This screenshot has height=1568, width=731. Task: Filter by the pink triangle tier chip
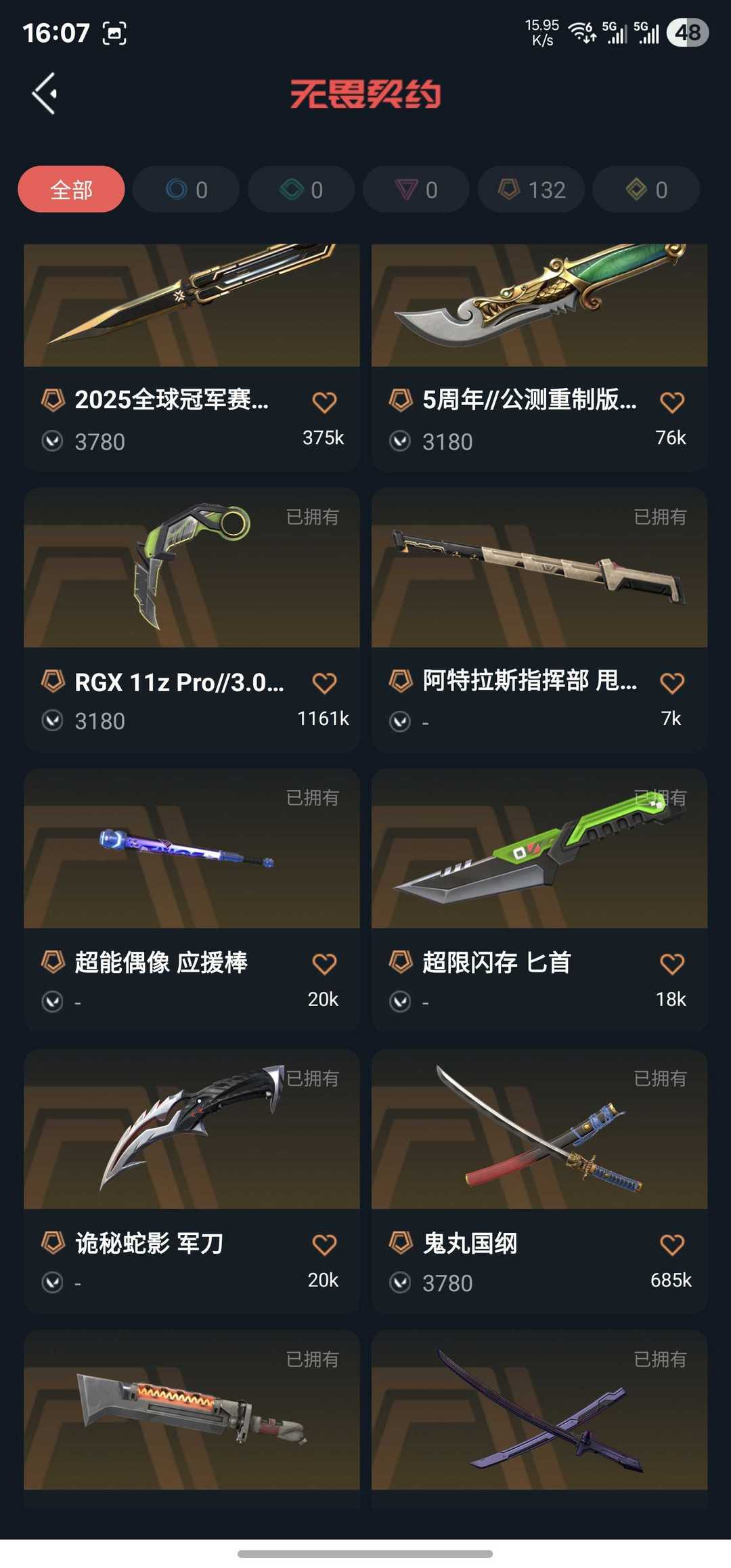click(416, 190)
